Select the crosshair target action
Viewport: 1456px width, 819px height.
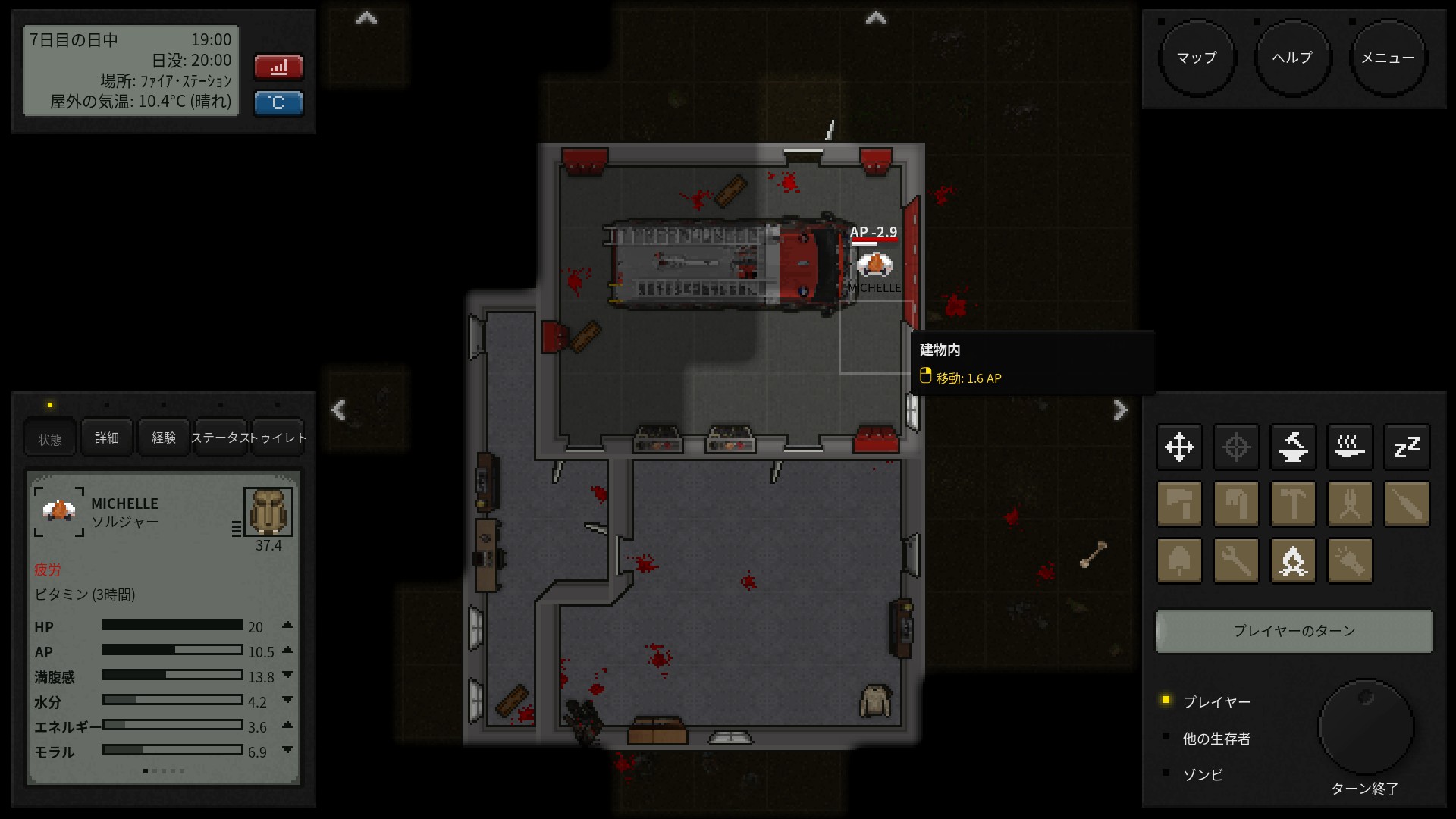tap(1236, 447)
